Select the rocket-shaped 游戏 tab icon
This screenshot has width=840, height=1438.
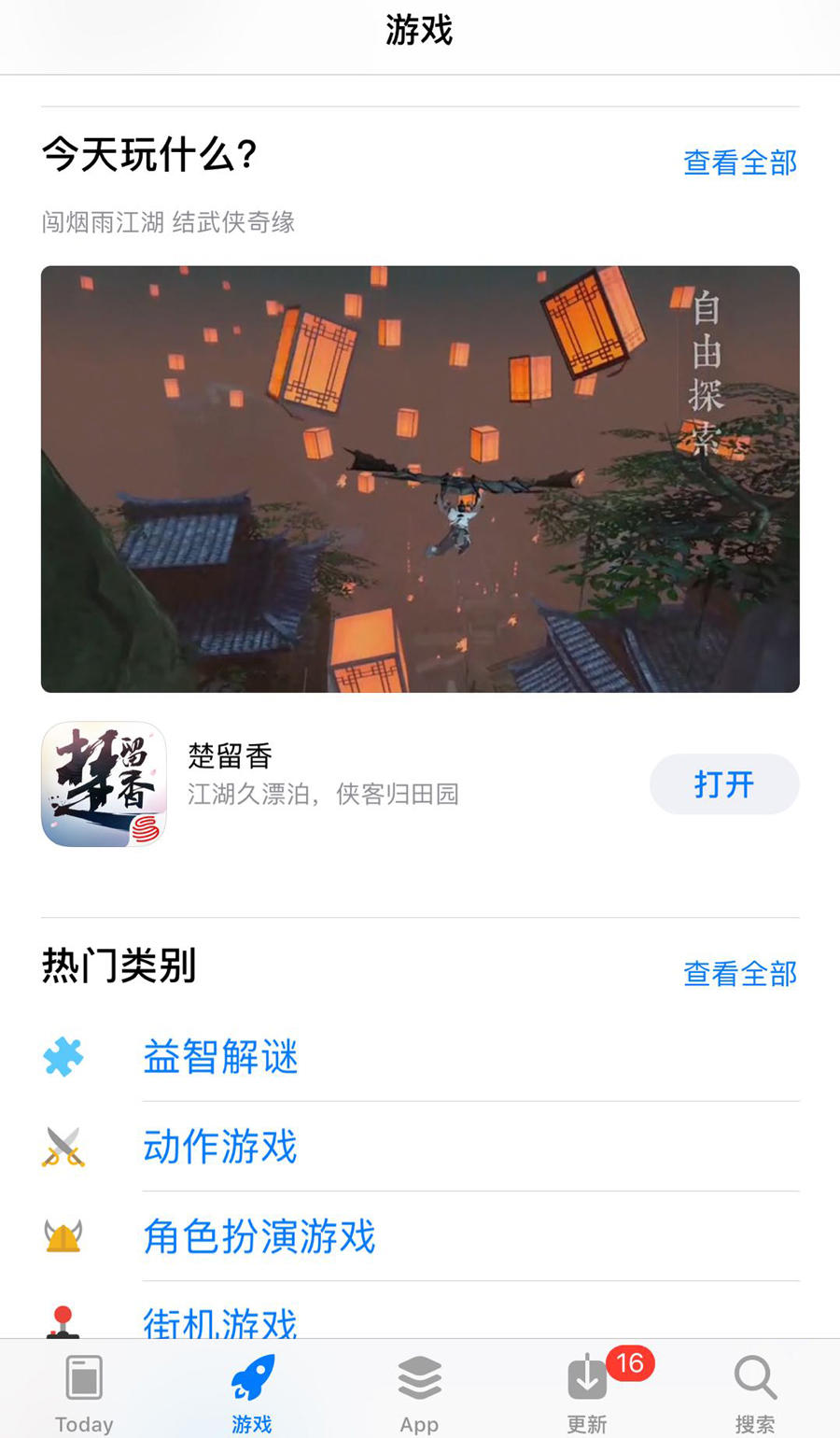pyautogui.click(x=251, y=1375)
